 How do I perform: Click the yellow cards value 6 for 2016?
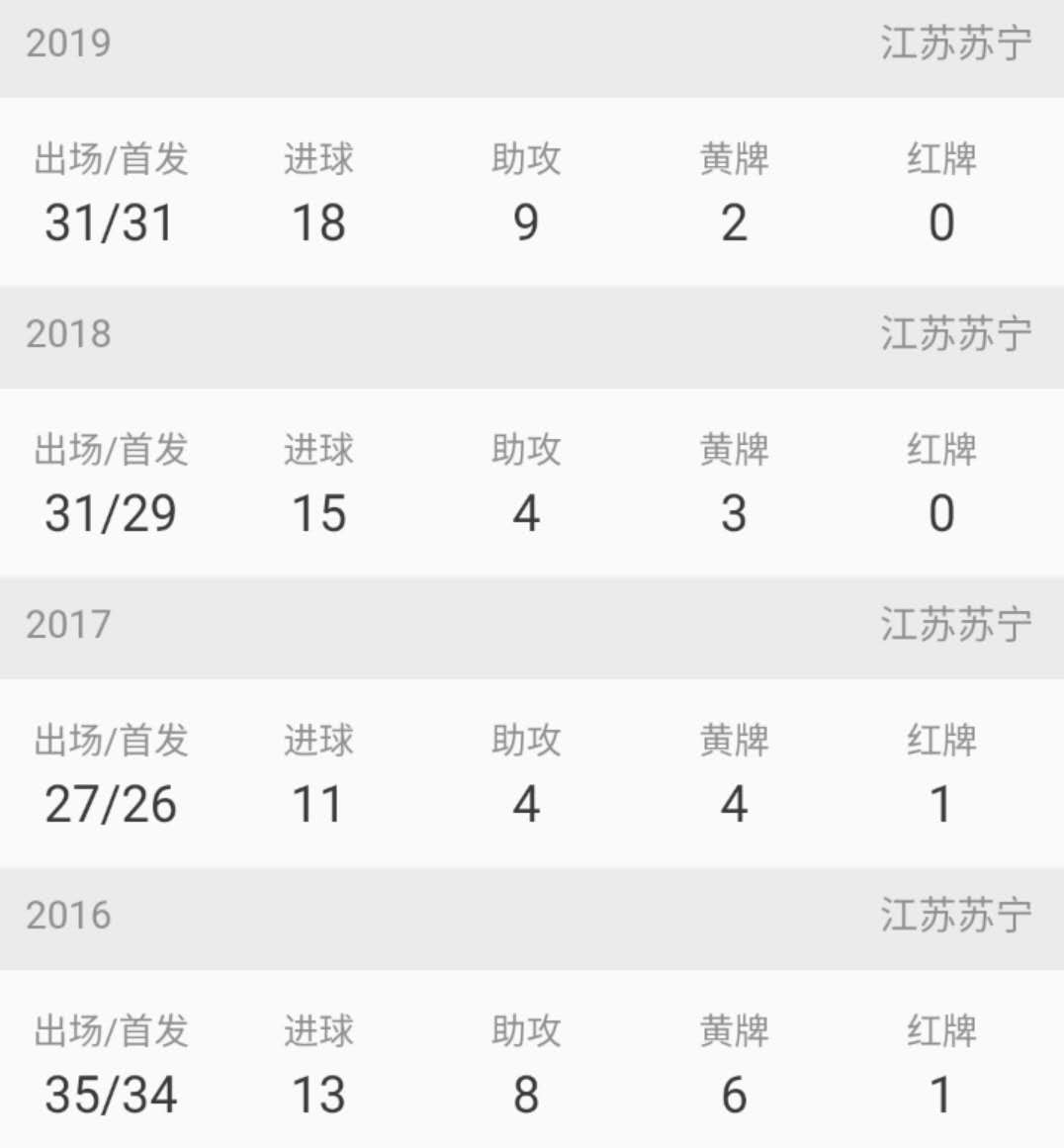734,1094
